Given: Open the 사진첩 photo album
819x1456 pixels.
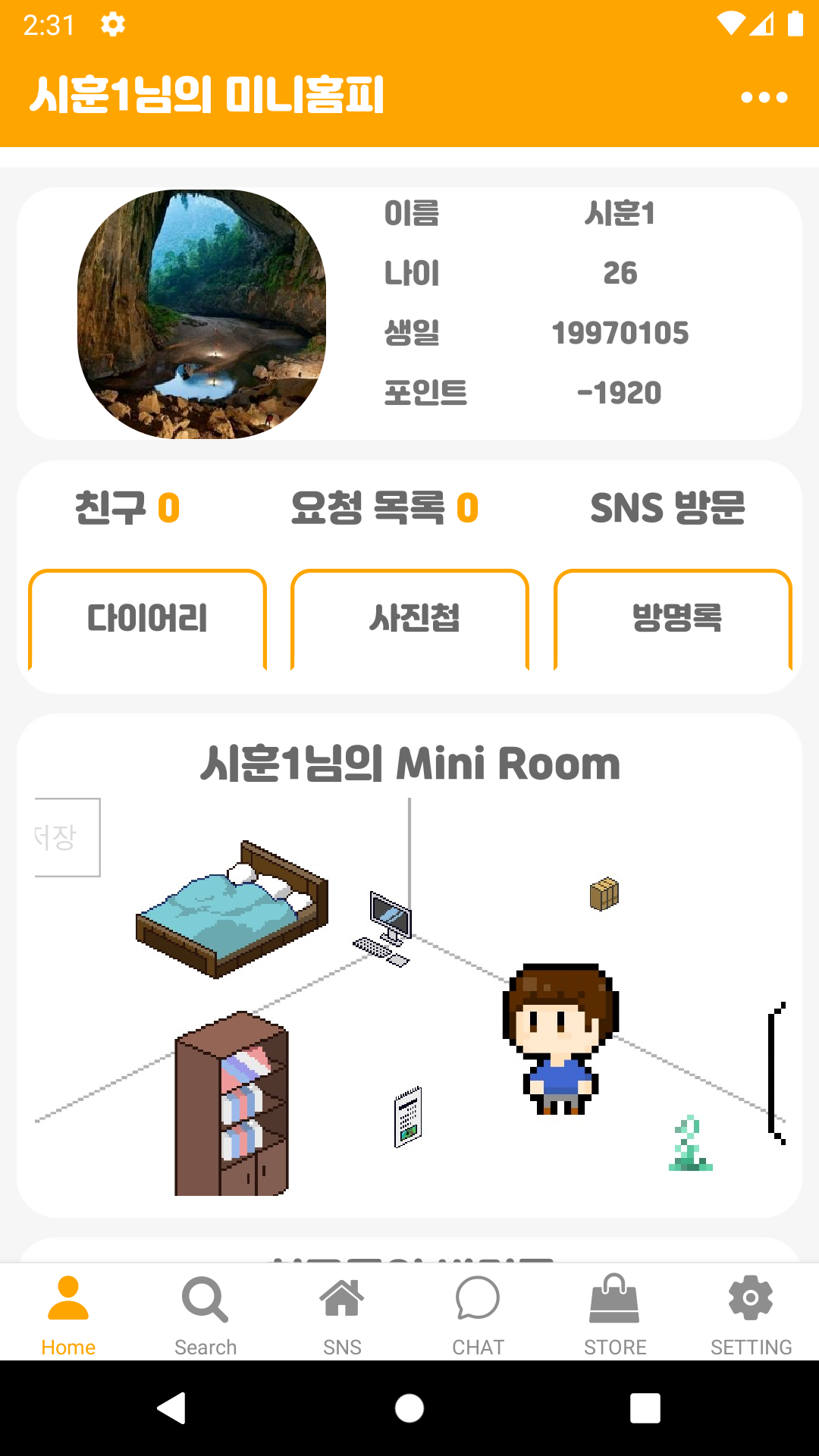Looking at the screenshot, I should (409, 619).
